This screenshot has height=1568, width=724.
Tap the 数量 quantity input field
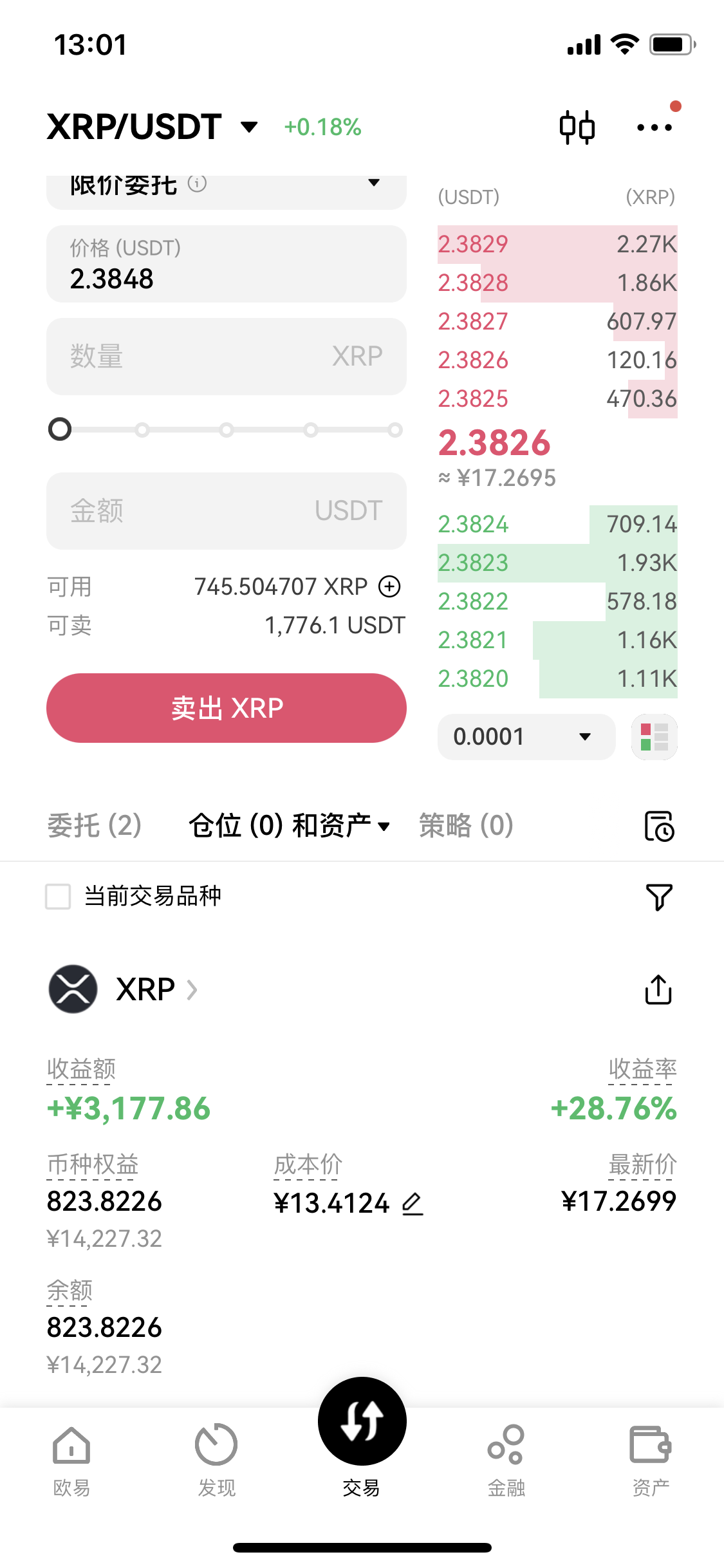click(226, 357)
